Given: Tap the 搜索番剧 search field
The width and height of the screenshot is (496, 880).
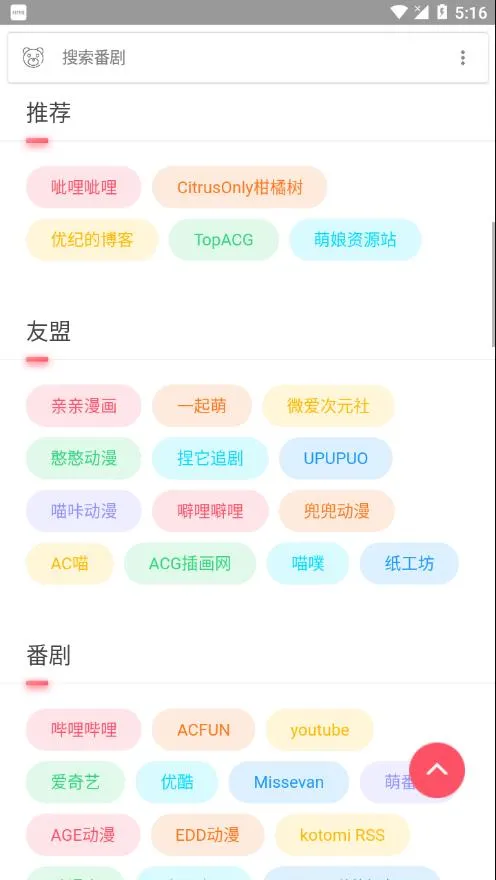Looking at the screenshot, I should coord(247,58).
